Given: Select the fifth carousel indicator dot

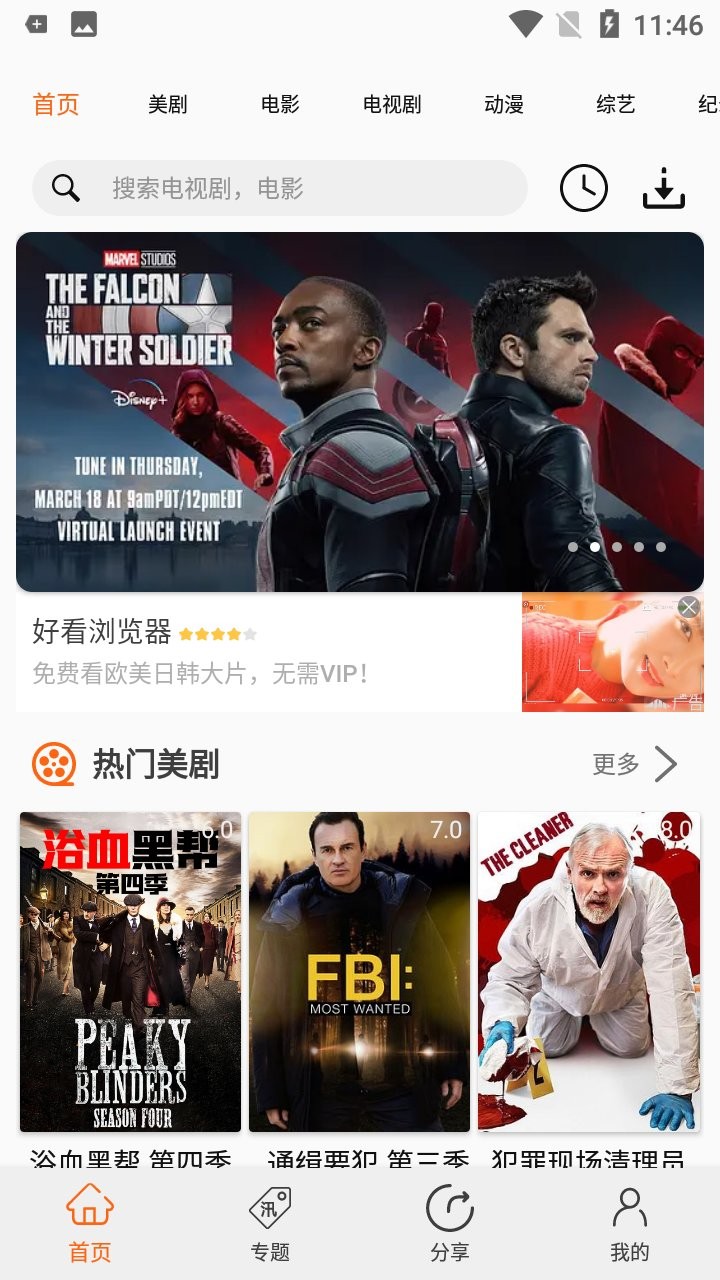Looking at the screenshot, I should click(659, 547).
